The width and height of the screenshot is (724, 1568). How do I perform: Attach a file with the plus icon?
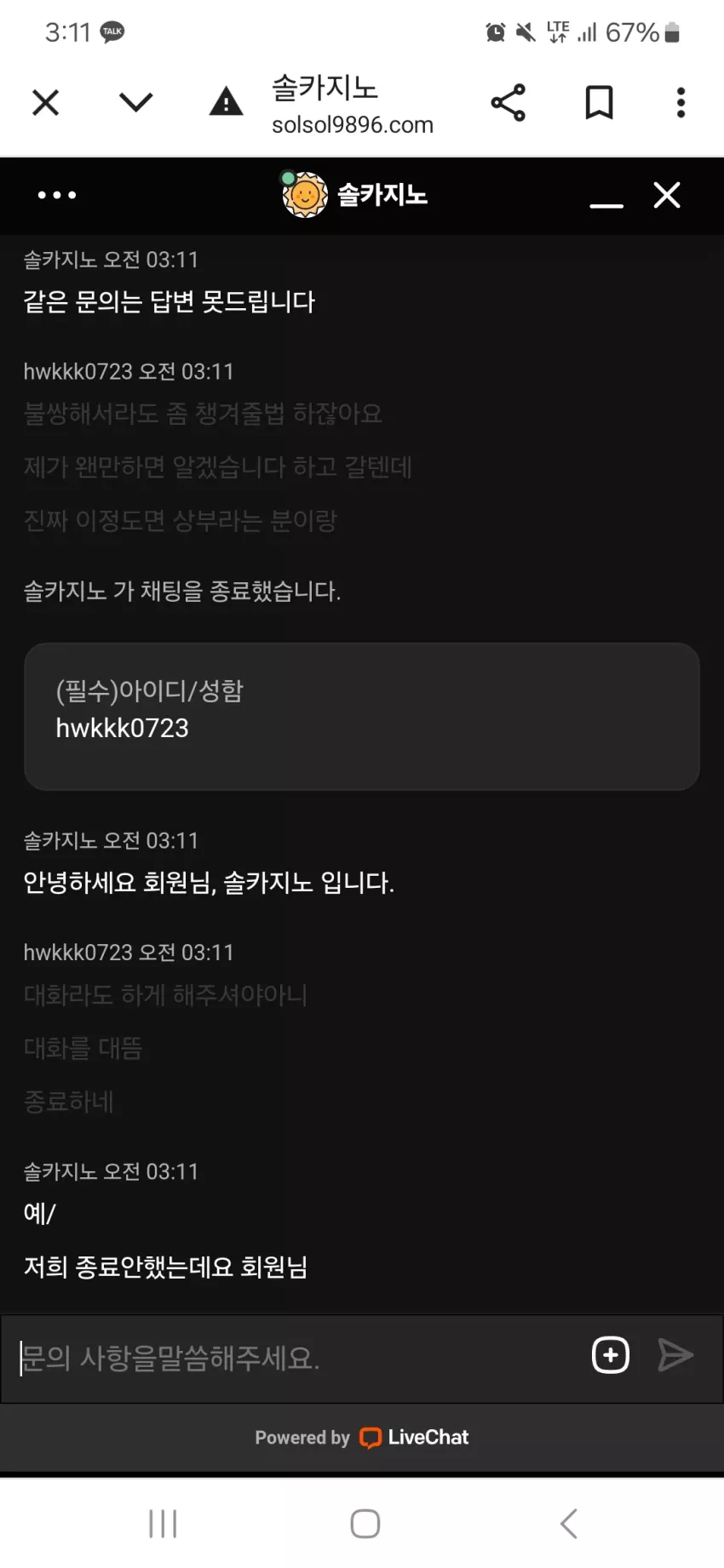pyautogui.click(x=611, y=1355)
